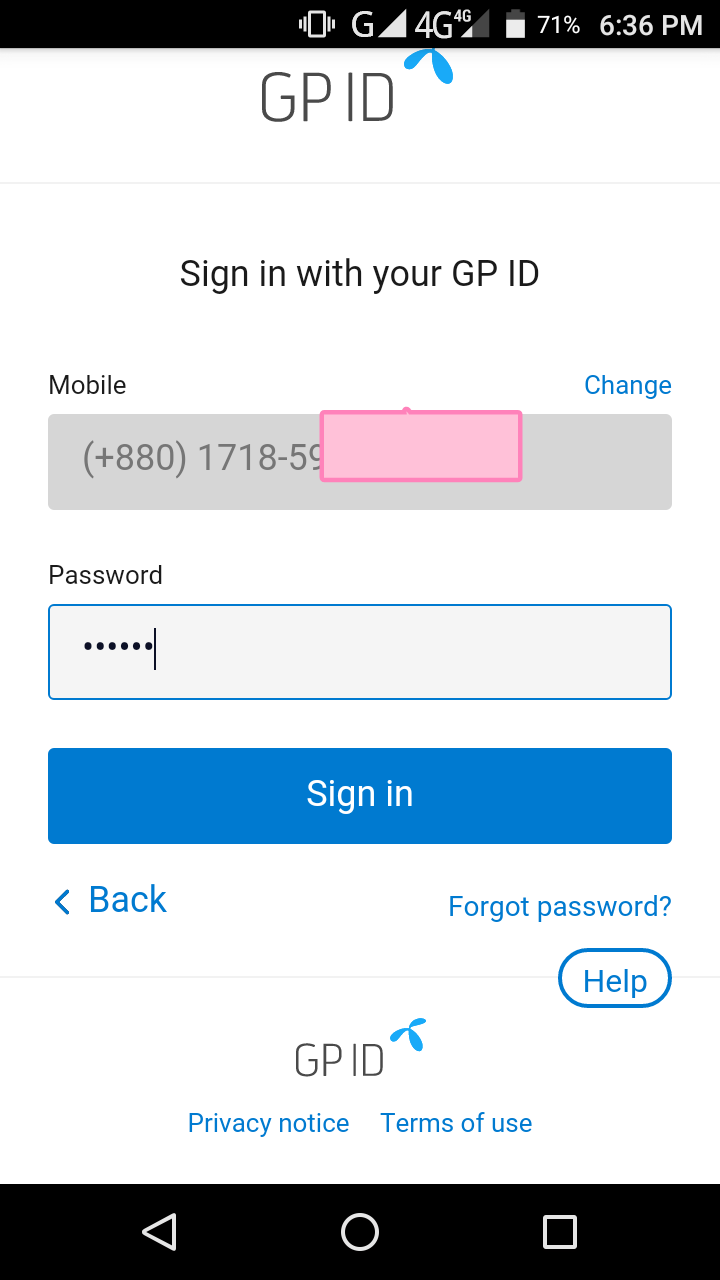Image resolution: width=720 pixels, height=1280 pixels.
Task: View the Terms of use
Action: click(456, 1123)
